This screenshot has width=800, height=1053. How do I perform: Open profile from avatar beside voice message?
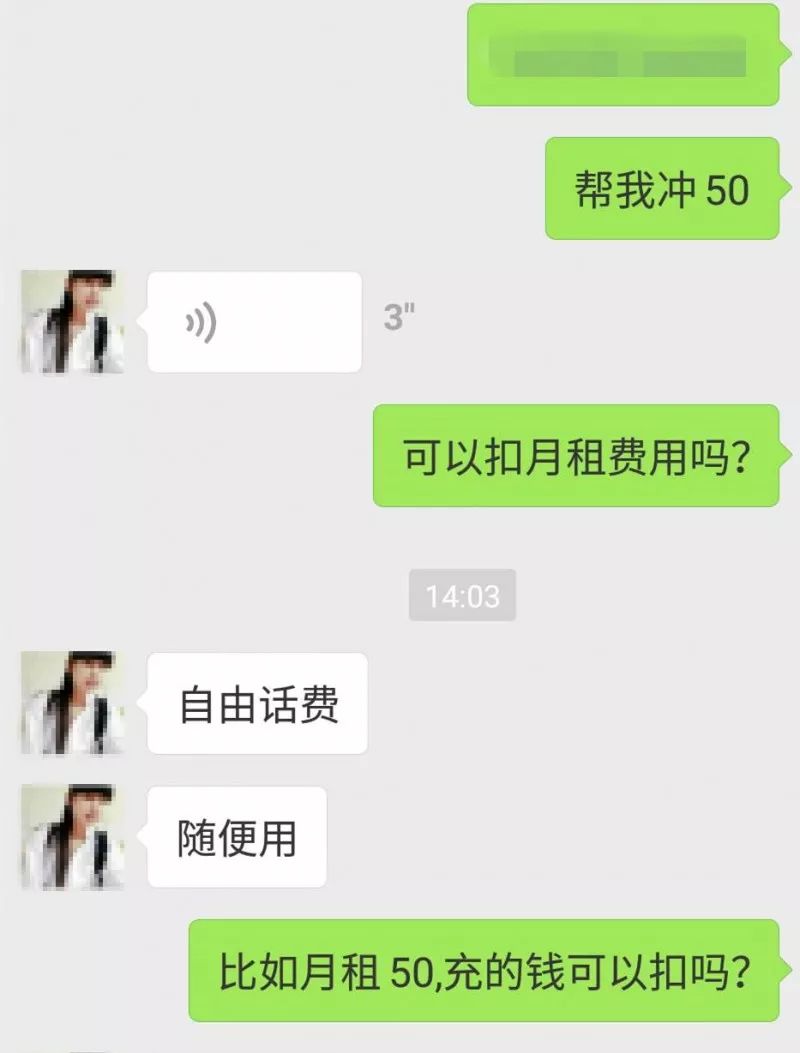[72, 322]
